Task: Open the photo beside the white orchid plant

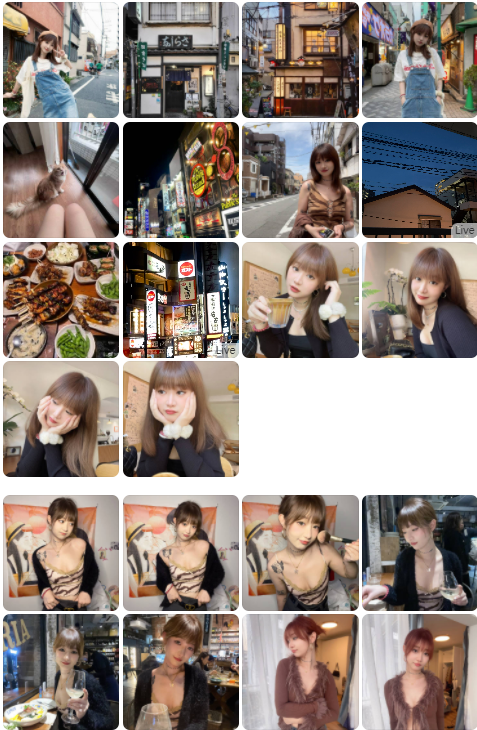Action: point(420,300)
